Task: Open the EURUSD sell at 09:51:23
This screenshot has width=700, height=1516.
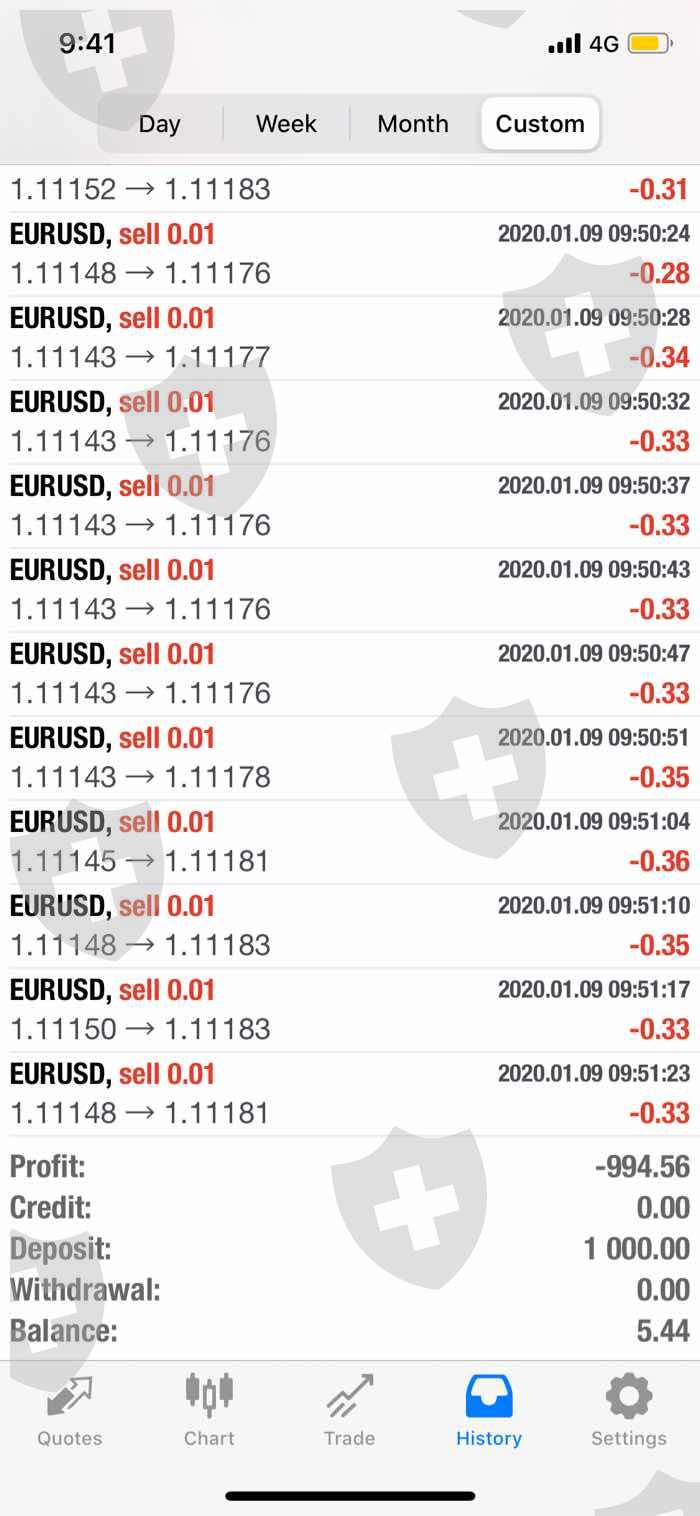Action: click(350, 1094)
